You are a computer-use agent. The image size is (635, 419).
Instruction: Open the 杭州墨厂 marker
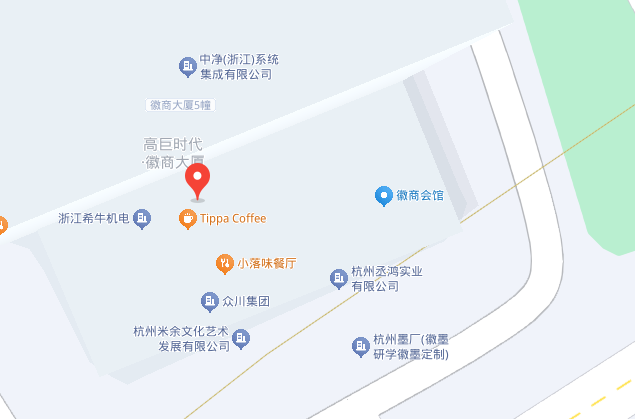[x=361, y=346]
